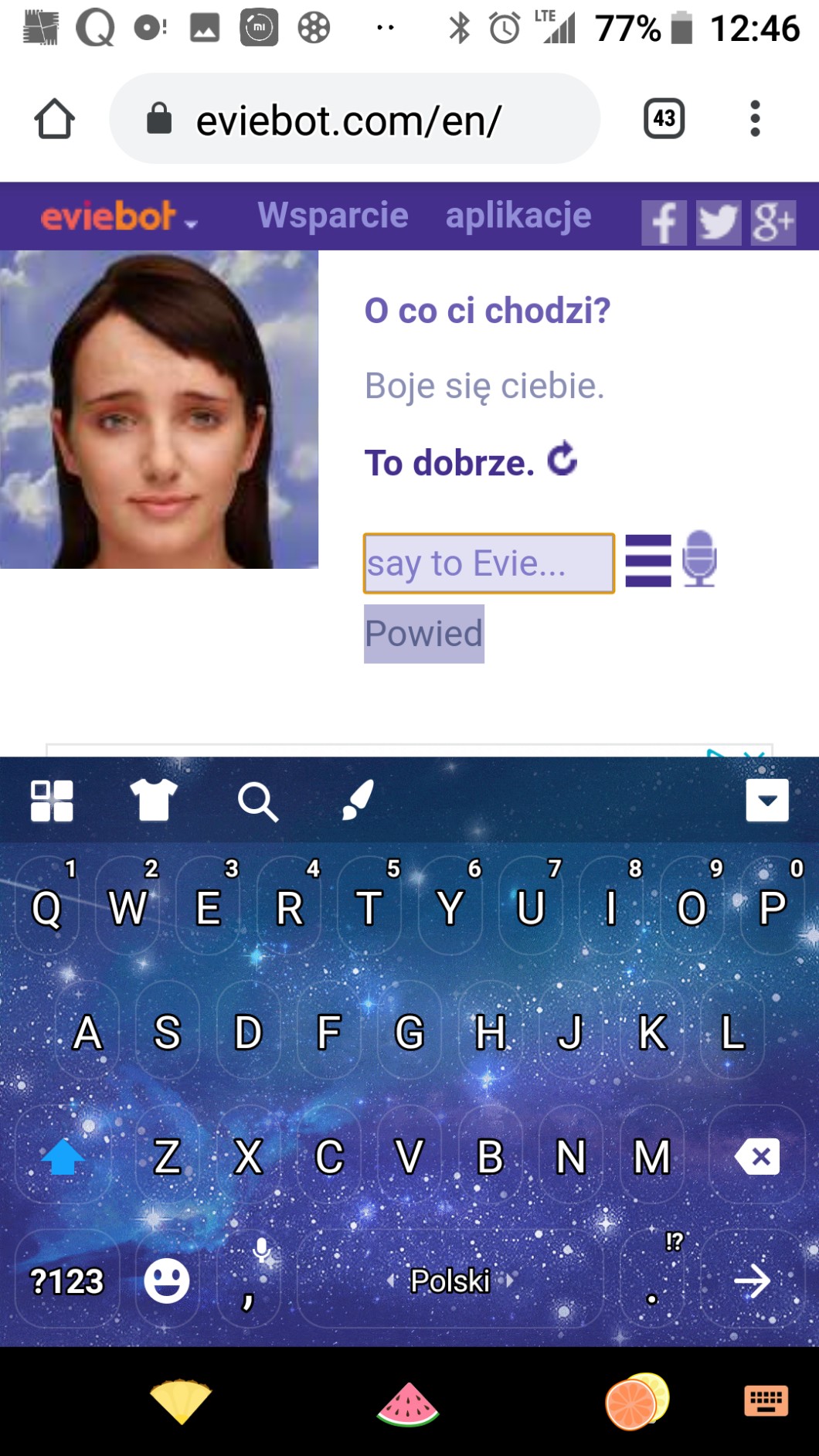
Task: Tap the microphone to speak to Evie
Action: click(699, 559)
